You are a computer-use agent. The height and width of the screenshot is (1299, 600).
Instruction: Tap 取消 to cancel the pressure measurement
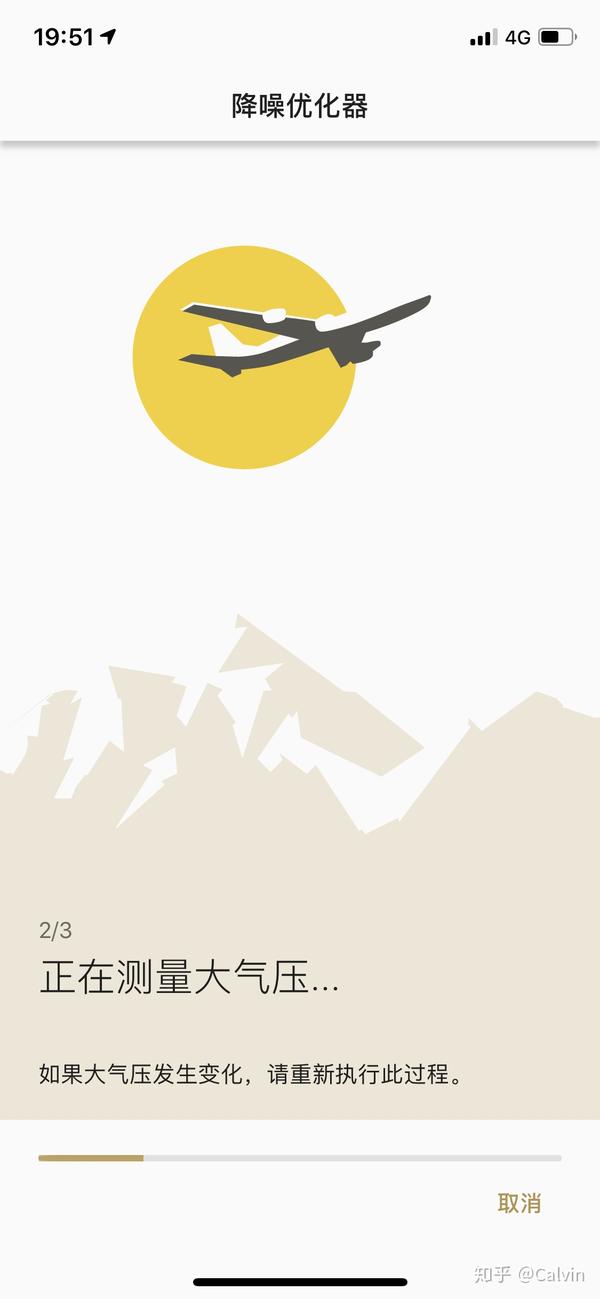coord(519,1203)
